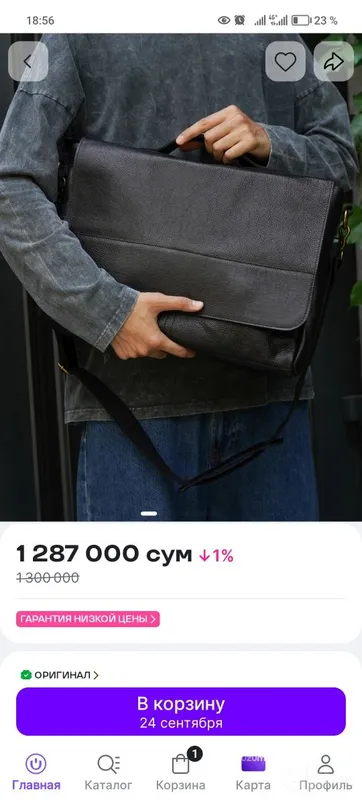Go back using the top-left arrow

coord(28,62)
